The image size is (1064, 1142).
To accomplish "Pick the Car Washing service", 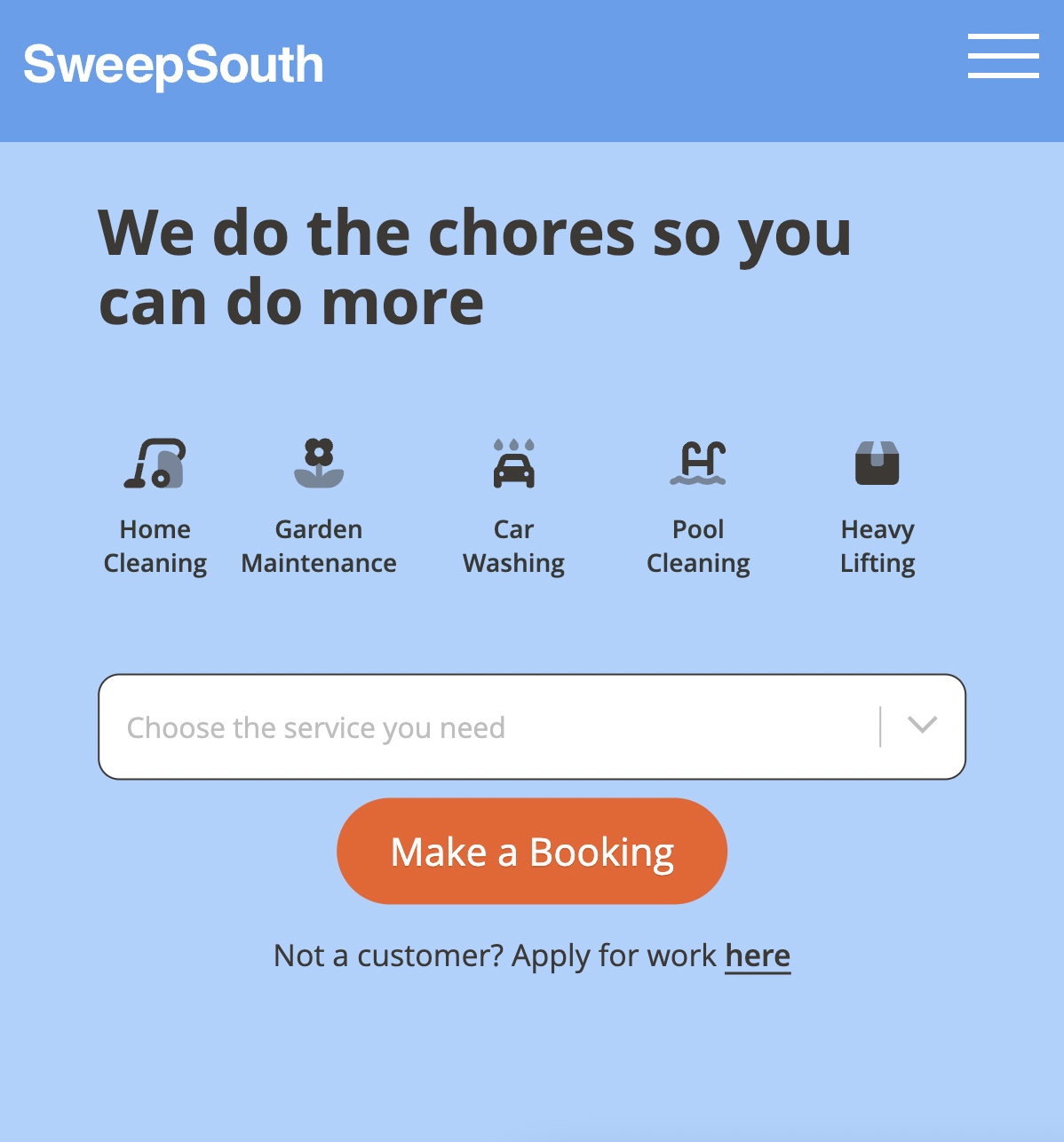I will pos(513,507).
